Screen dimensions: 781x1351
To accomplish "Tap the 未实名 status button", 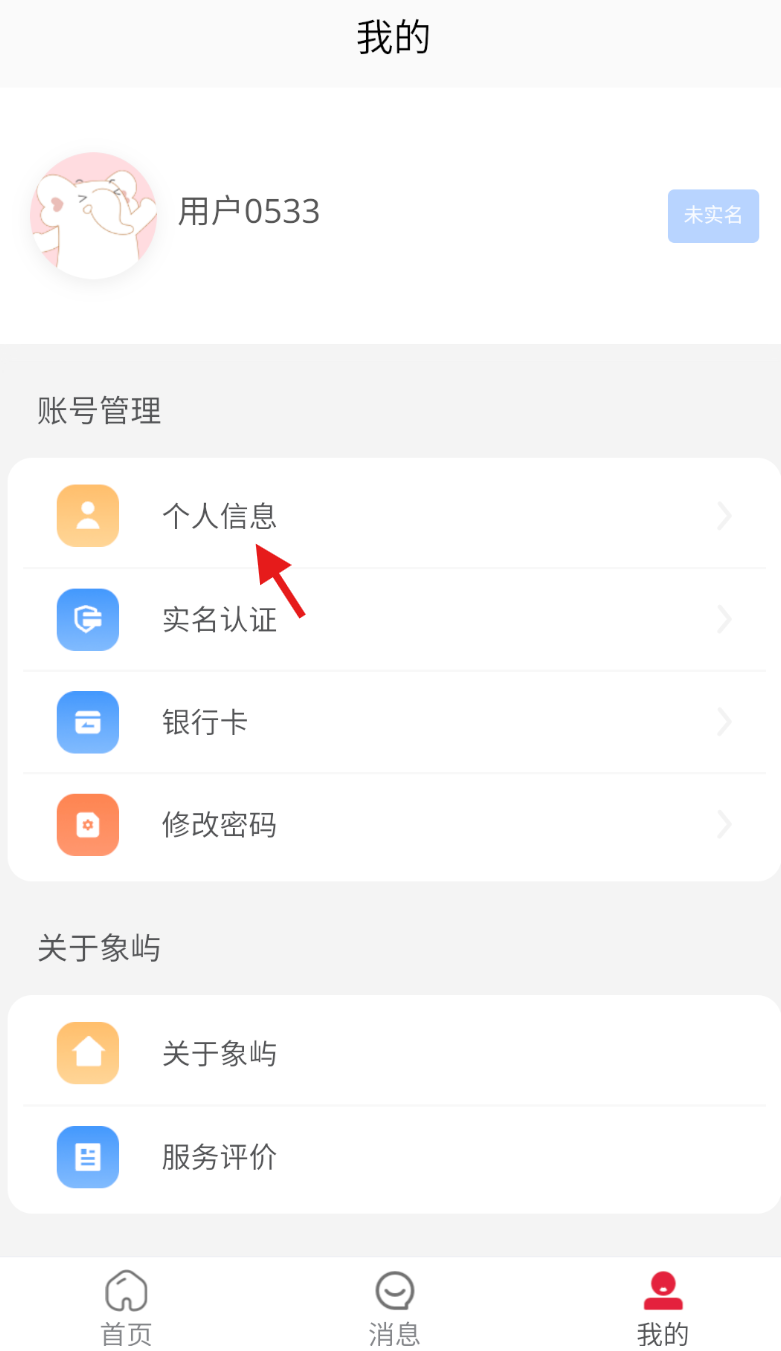I will 713,215.
